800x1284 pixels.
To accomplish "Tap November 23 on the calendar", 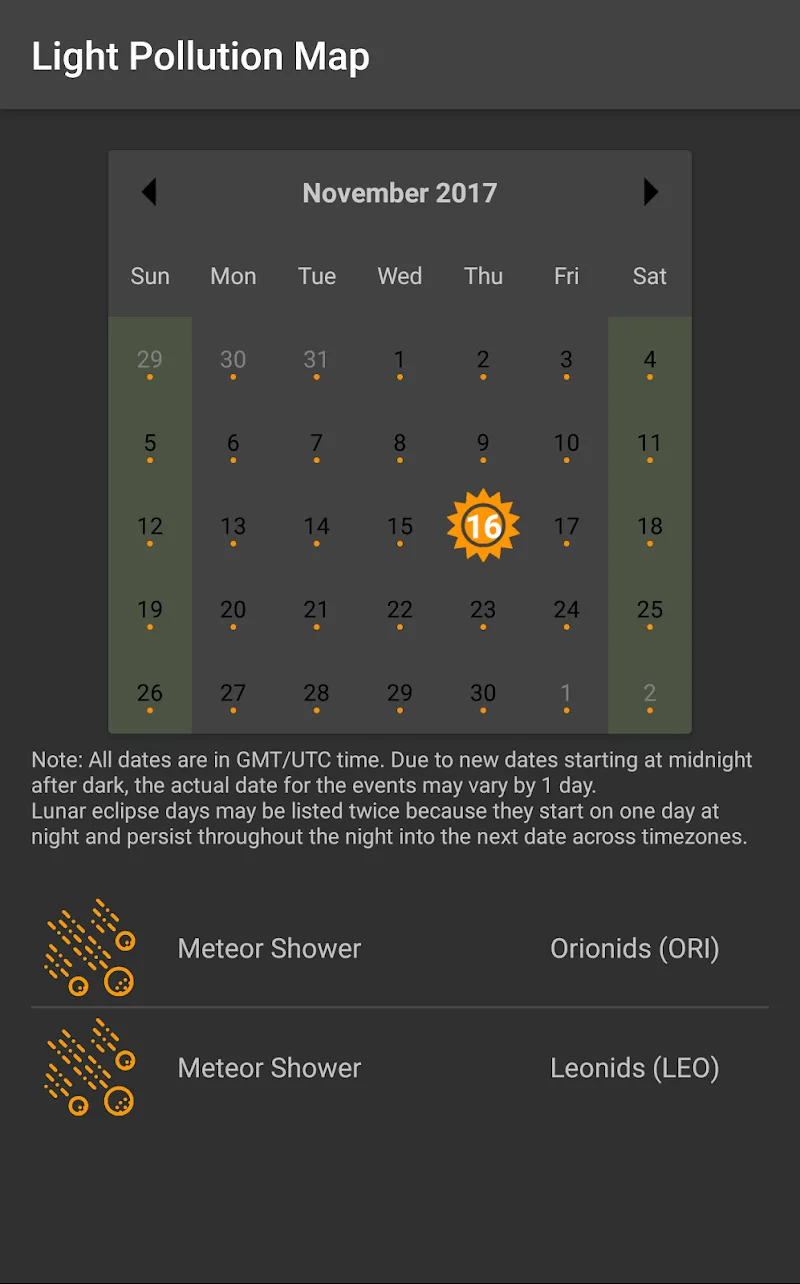I will [483, 610].
